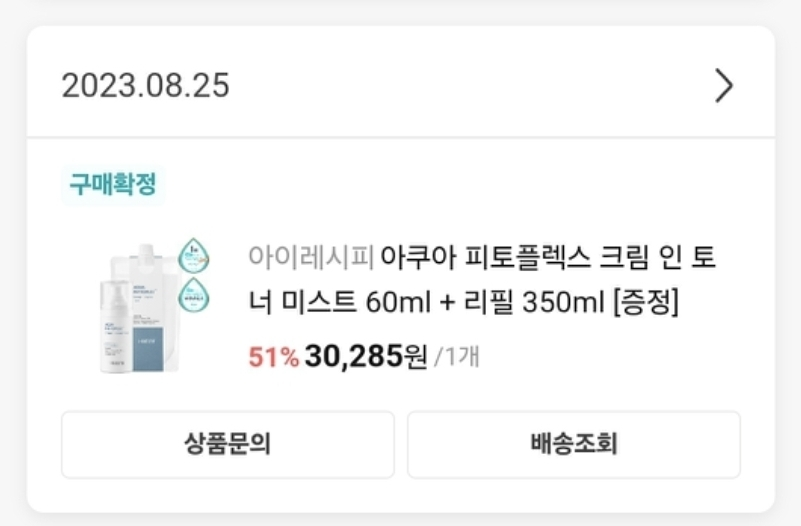Check delivery with 배송조회 button
The height and width of the screenshot is (526, 801).
[573, 444]
